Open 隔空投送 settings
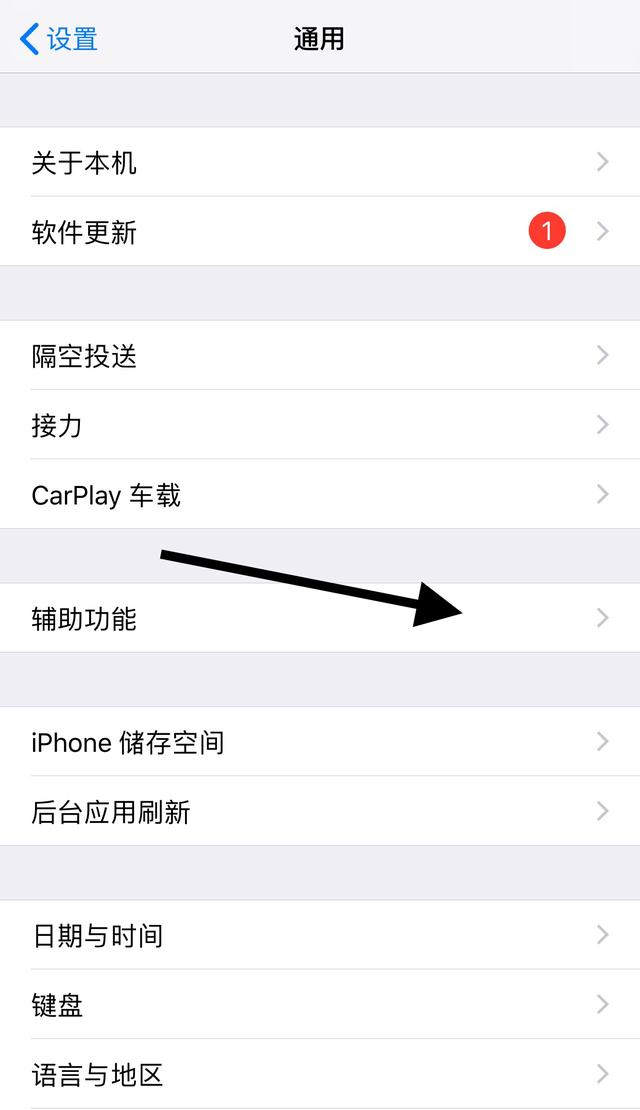640x1110 pixels. coord(320,355)
